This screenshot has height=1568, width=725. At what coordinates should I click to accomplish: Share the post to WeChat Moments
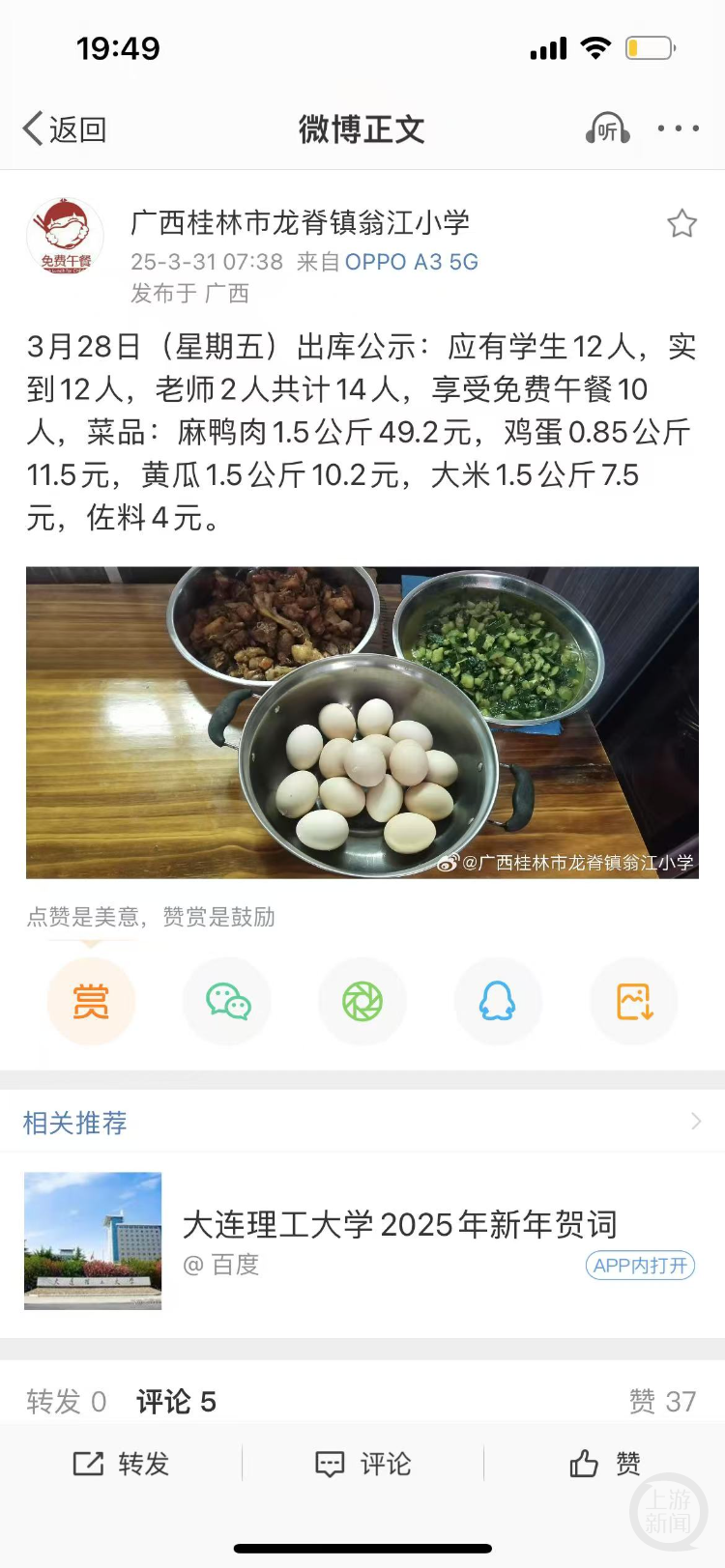362,1002
